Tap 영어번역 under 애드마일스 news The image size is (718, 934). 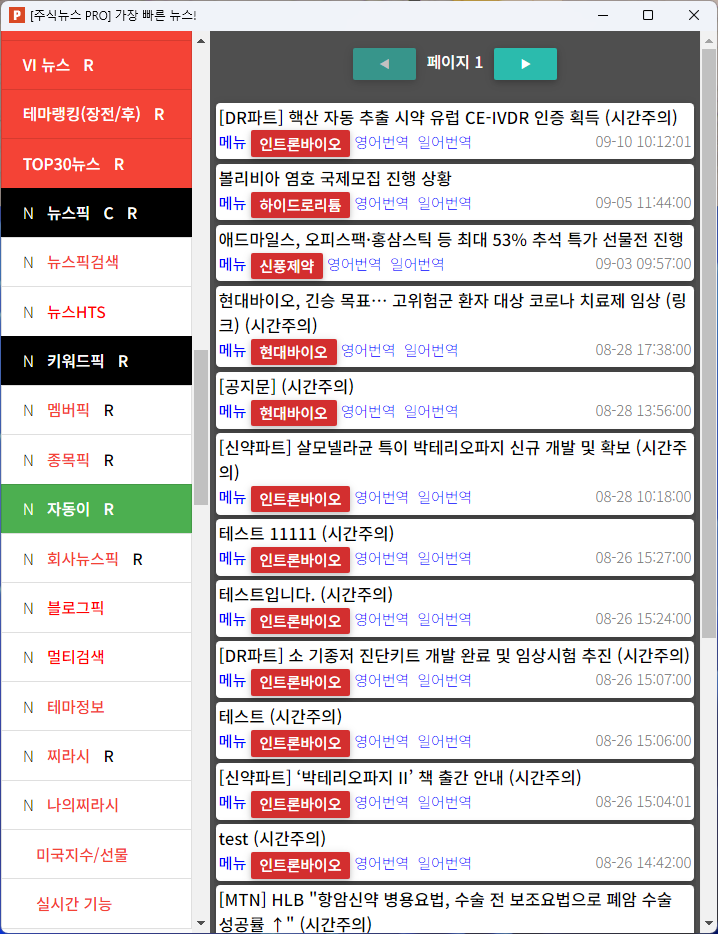[x=354, y=265]
